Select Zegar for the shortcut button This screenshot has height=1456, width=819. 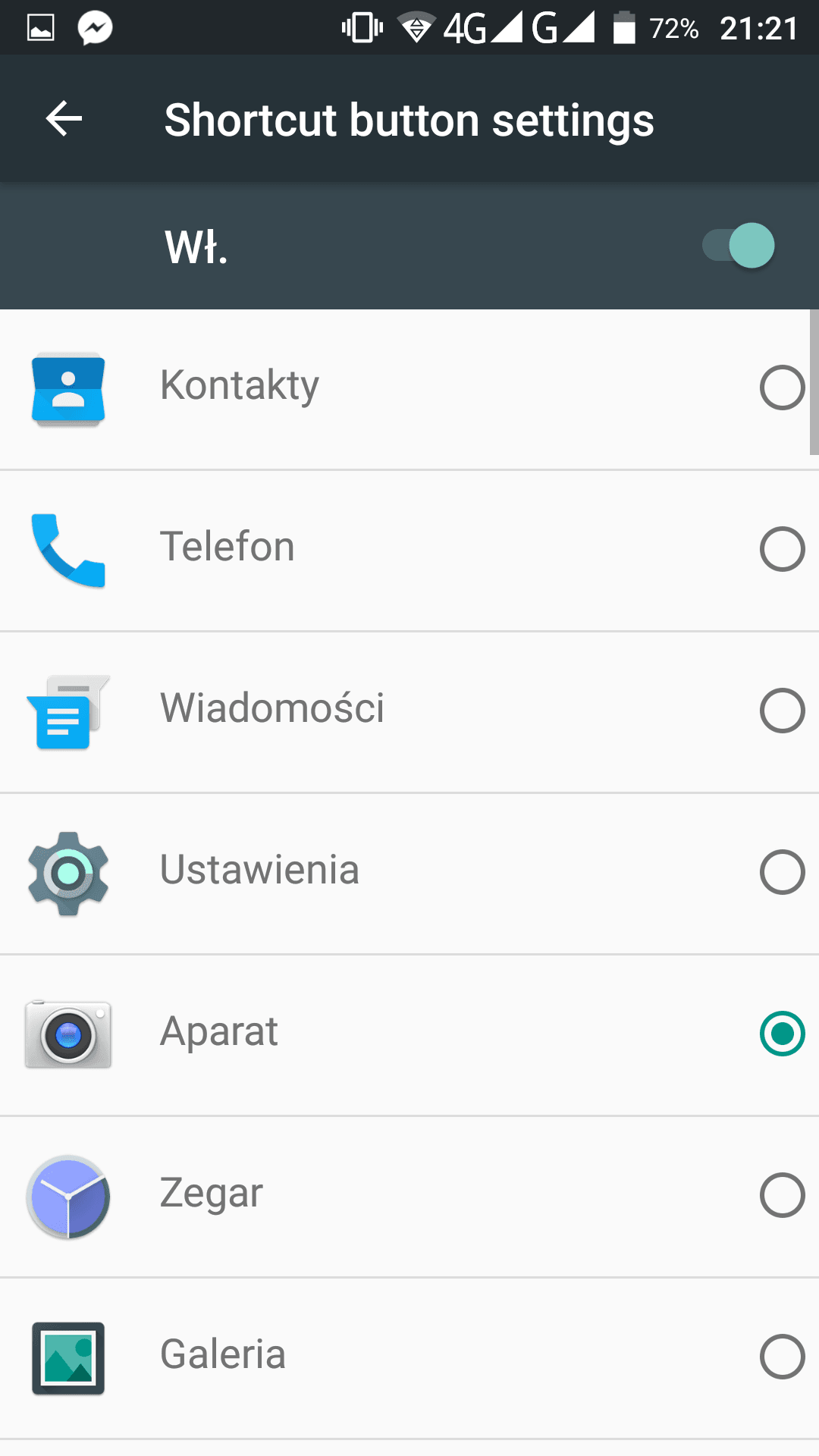pos(781,1195)
